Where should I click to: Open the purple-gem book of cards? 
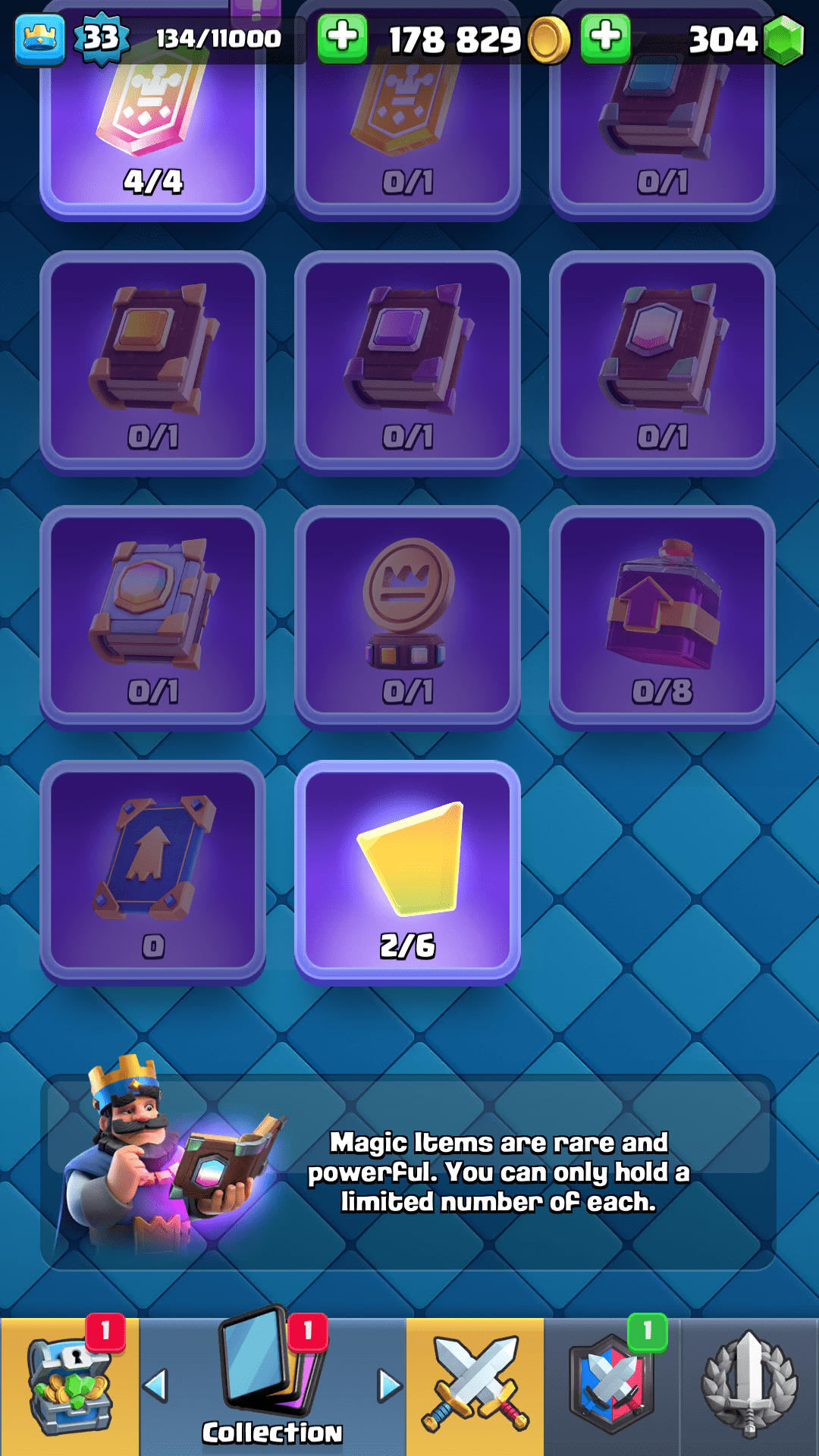tap(407, 361)
